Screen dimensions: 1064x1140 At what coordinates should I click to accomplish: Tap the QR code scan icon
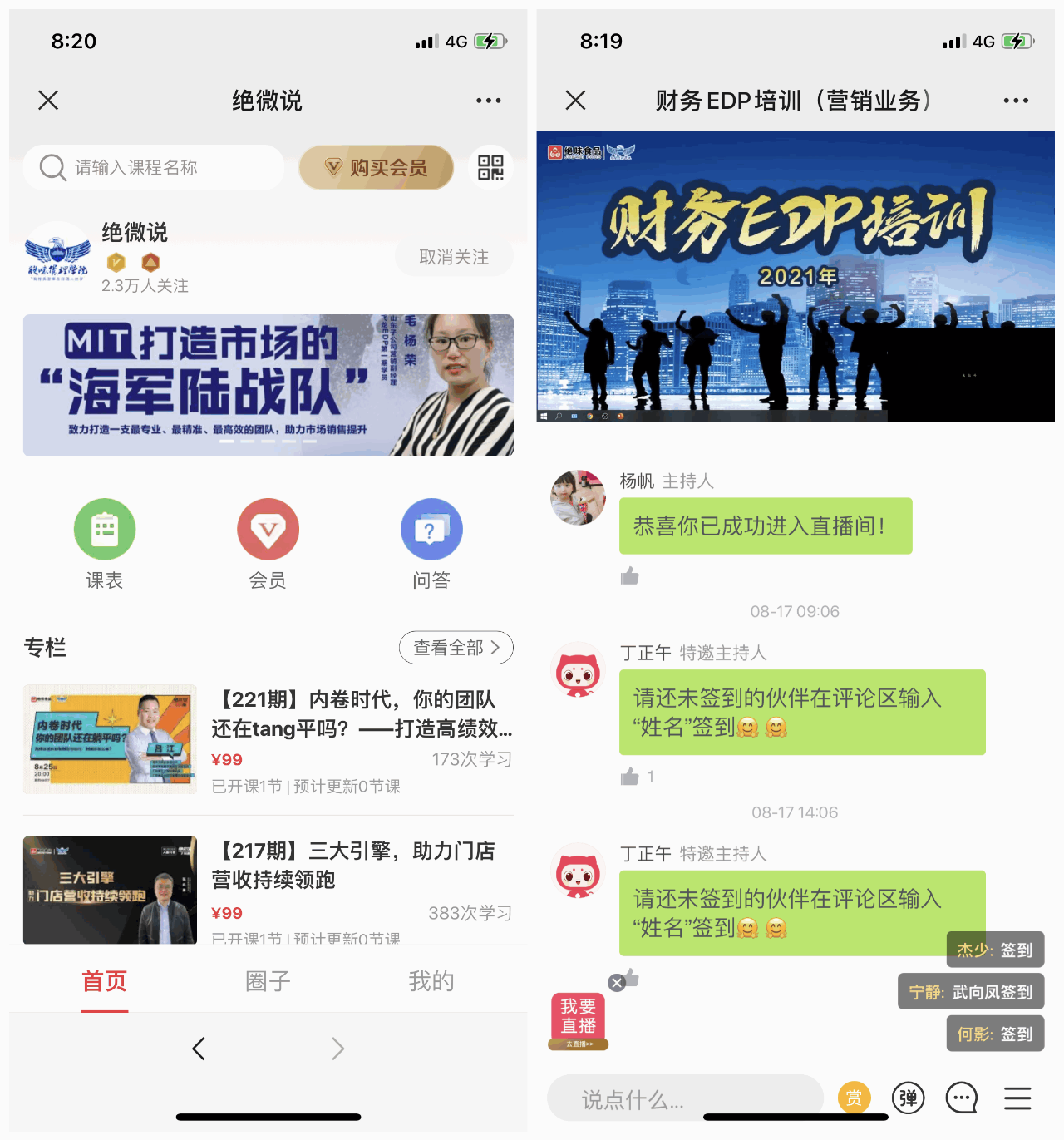click(491, 167)
